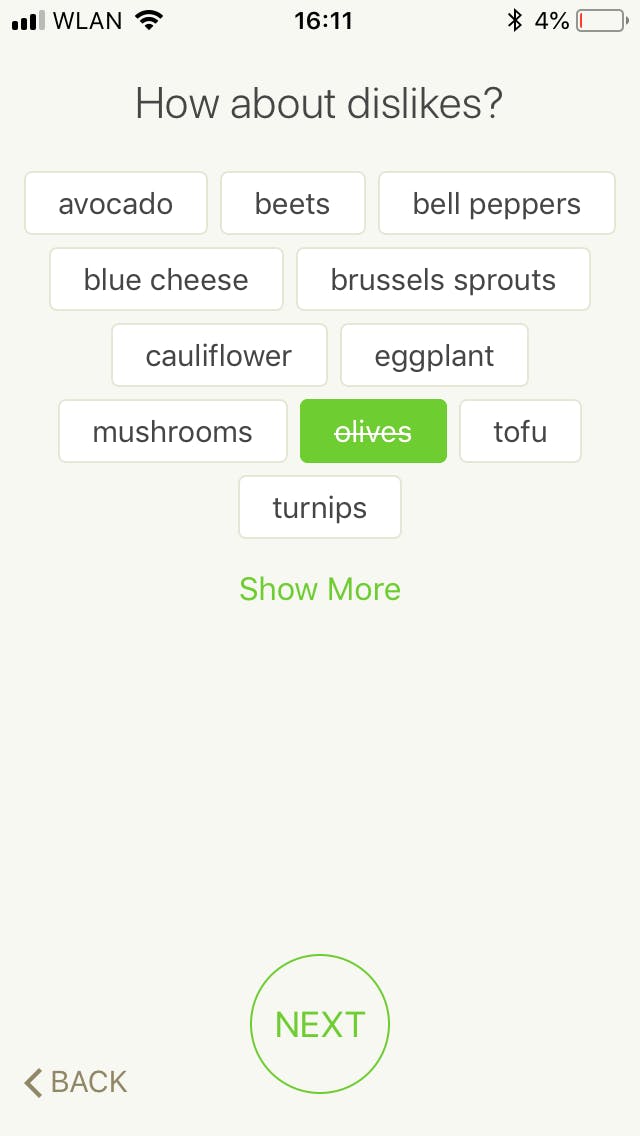Expand the list with Show More
Screen dimensions: 640x1136
pyautogui.click(x=320, y=589)
